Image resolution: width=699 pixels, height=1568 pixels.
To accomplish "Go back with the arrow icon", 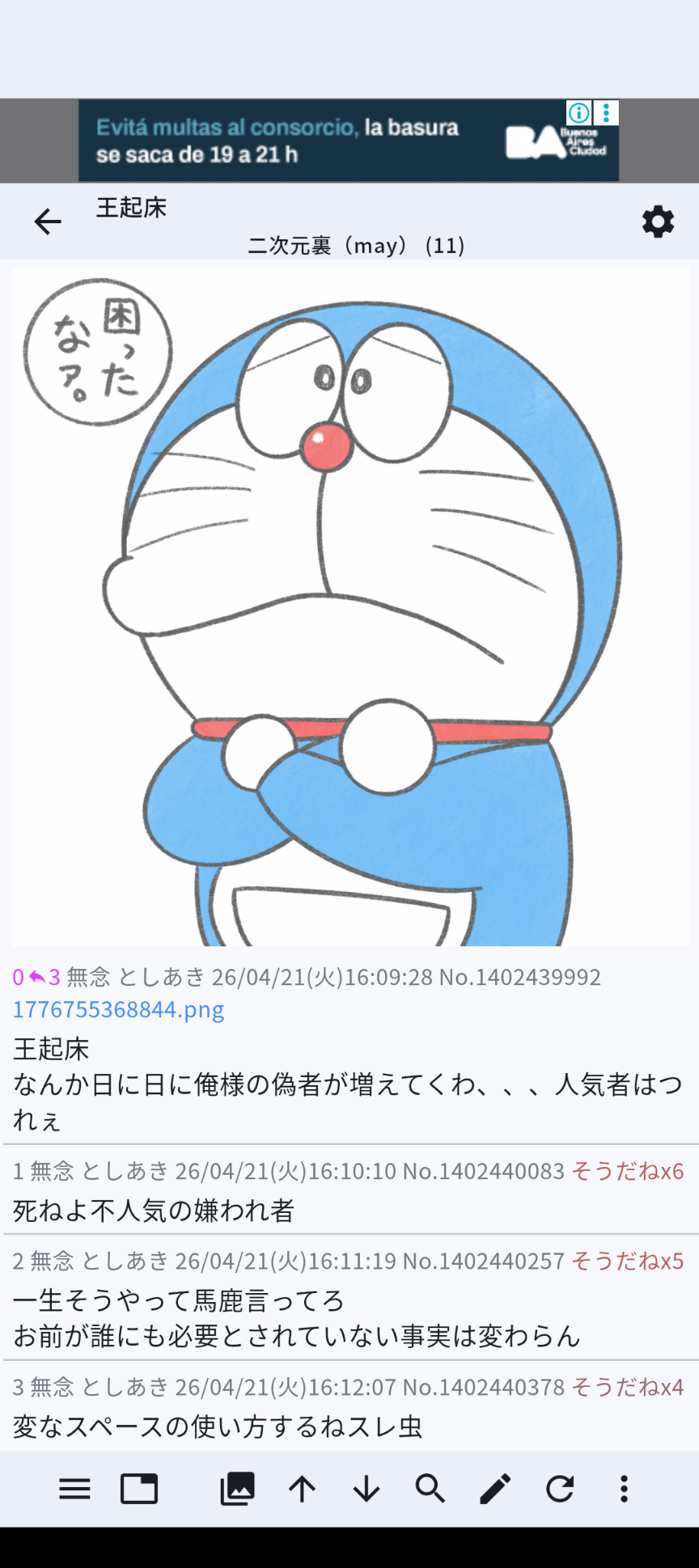I will 48,222.
